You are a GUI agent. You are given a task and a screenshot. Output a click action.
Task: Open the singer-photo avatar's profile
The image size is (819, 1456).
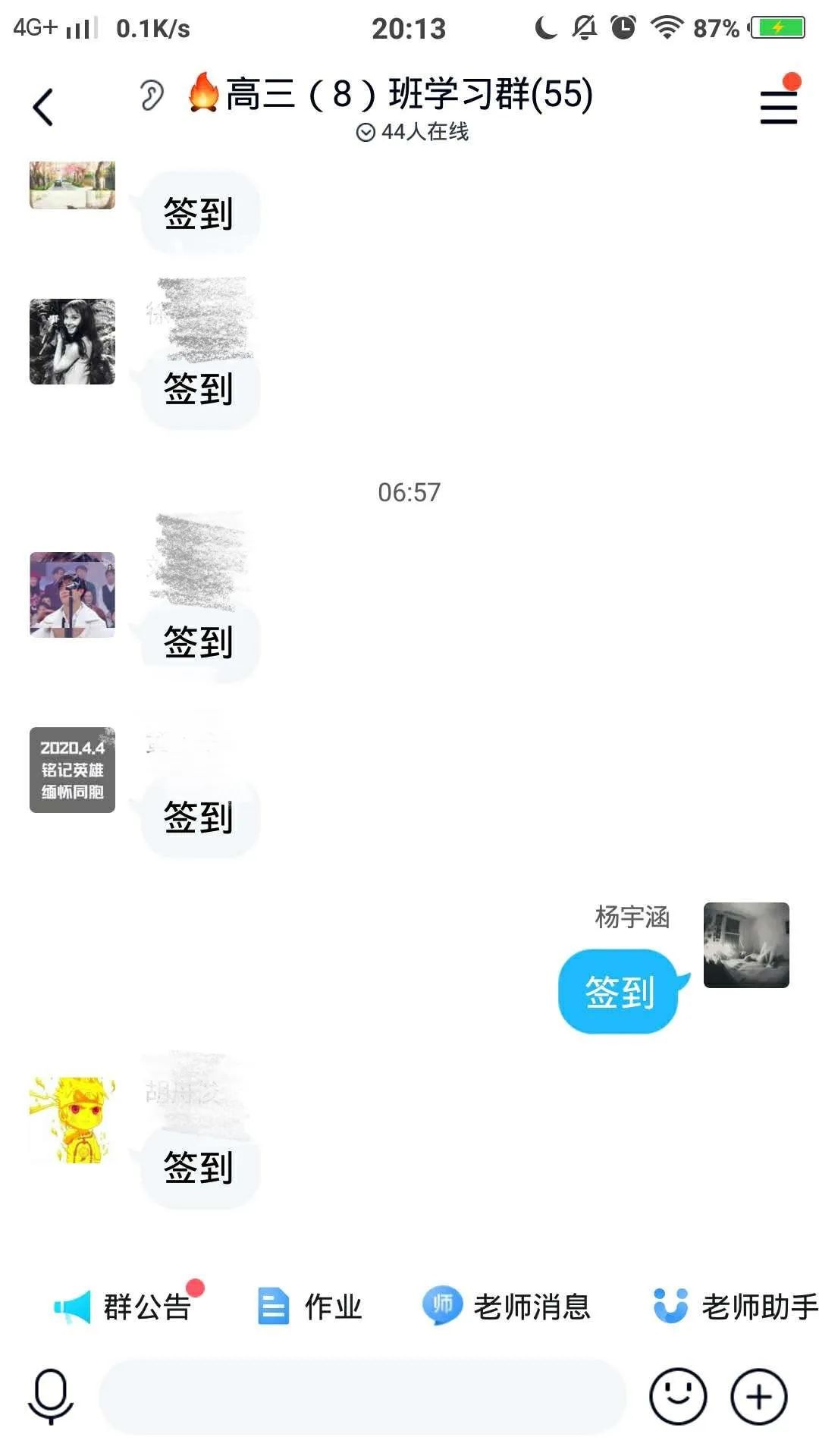tap(72, 595)
